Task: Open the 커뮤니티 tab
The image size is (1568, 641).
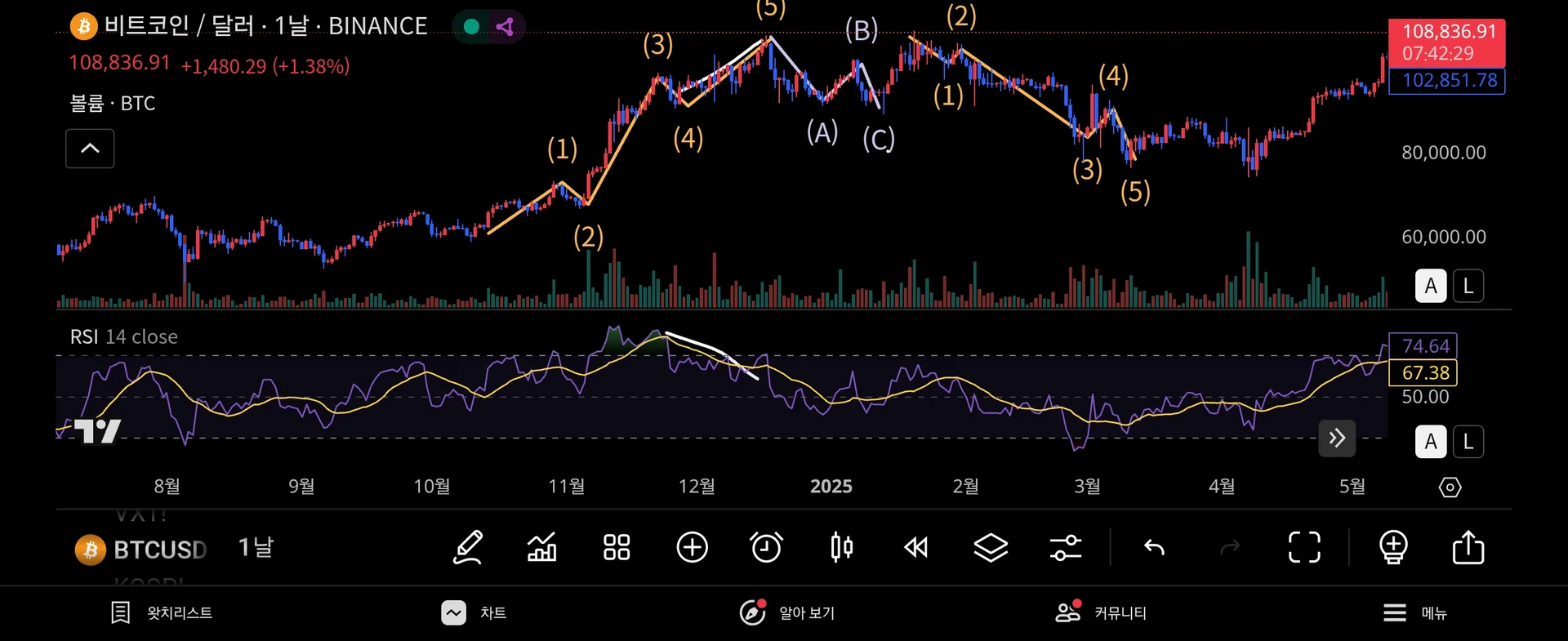Action: coord(1101,612)
